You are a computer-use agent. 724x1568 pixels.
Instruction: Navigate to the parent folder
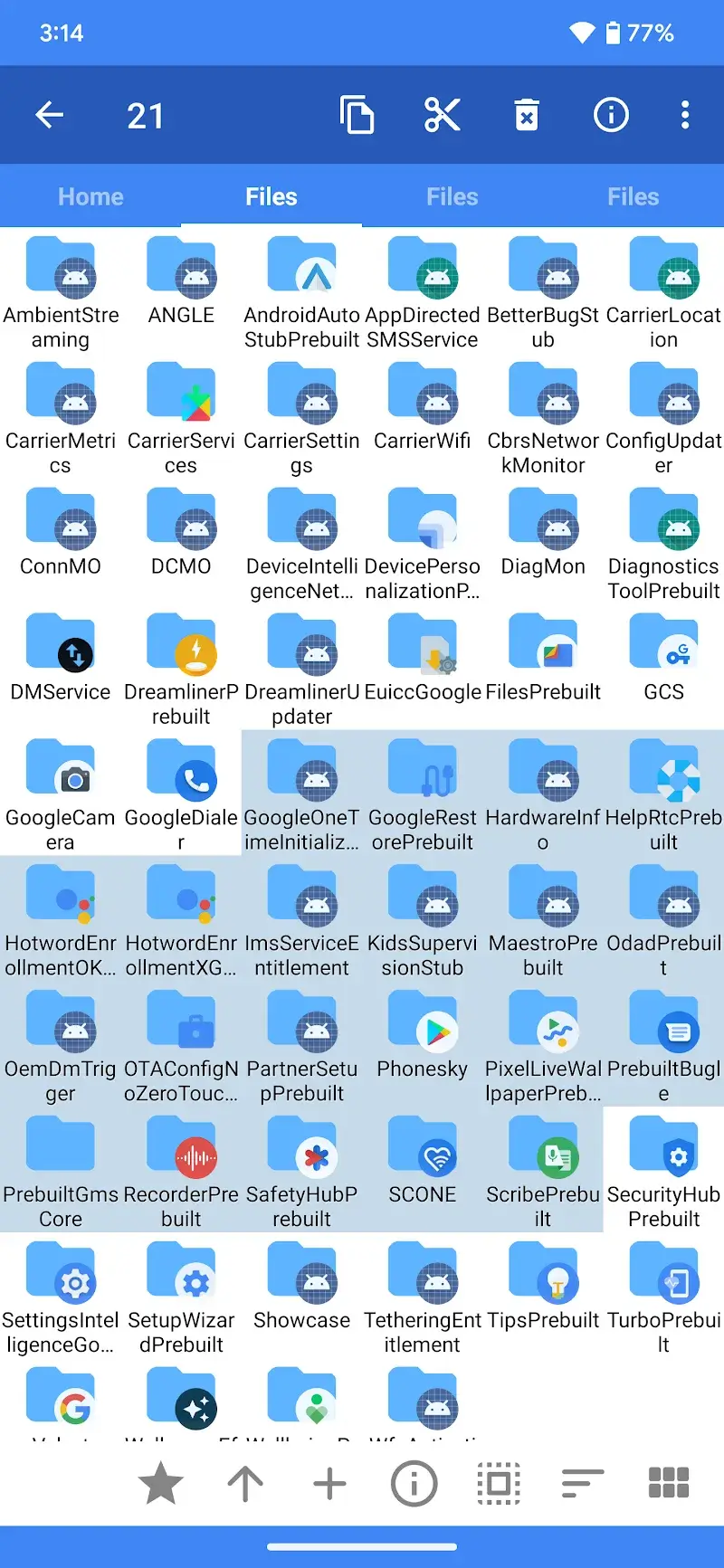pos(245,1483)
